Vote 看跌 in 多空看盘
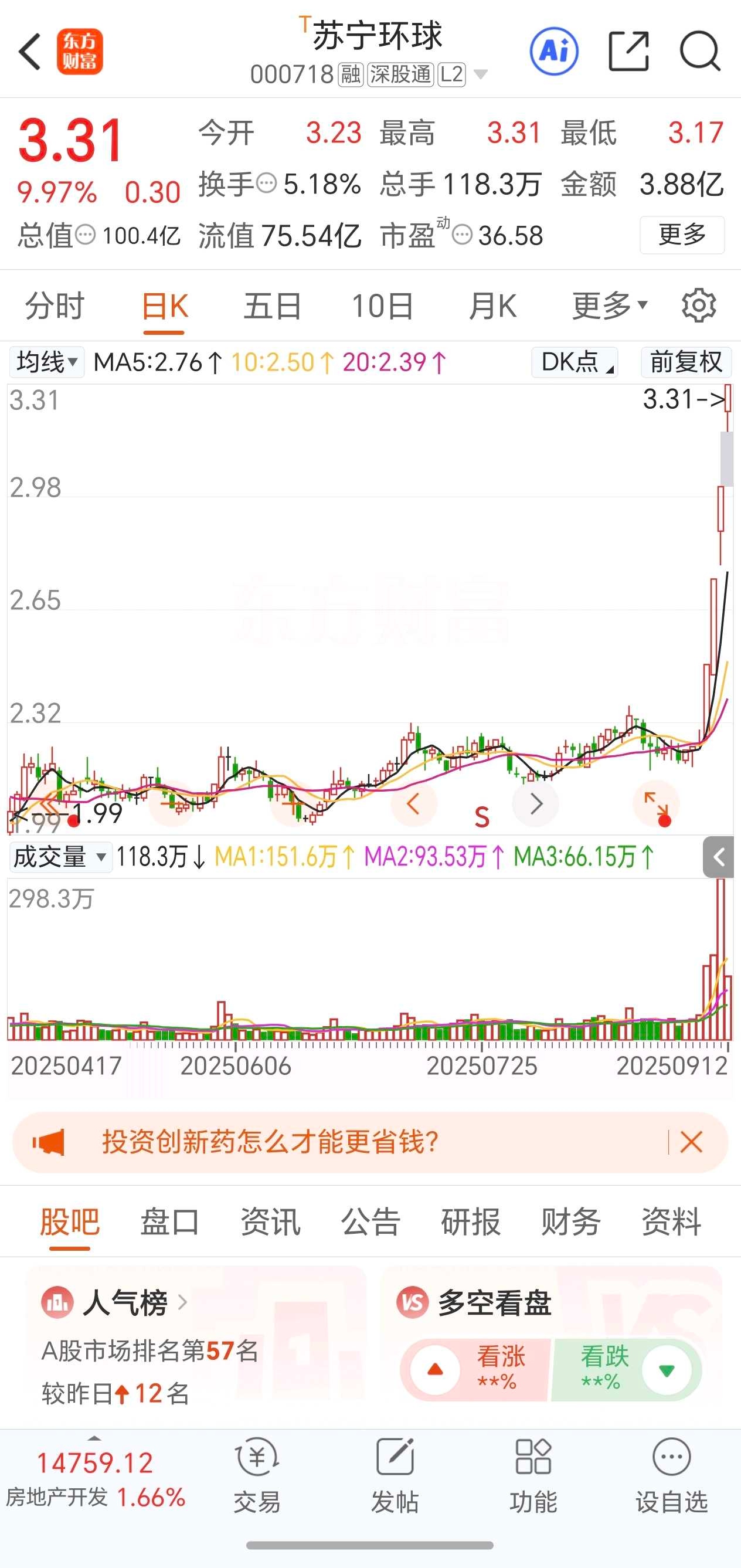 click(627, 1370)
